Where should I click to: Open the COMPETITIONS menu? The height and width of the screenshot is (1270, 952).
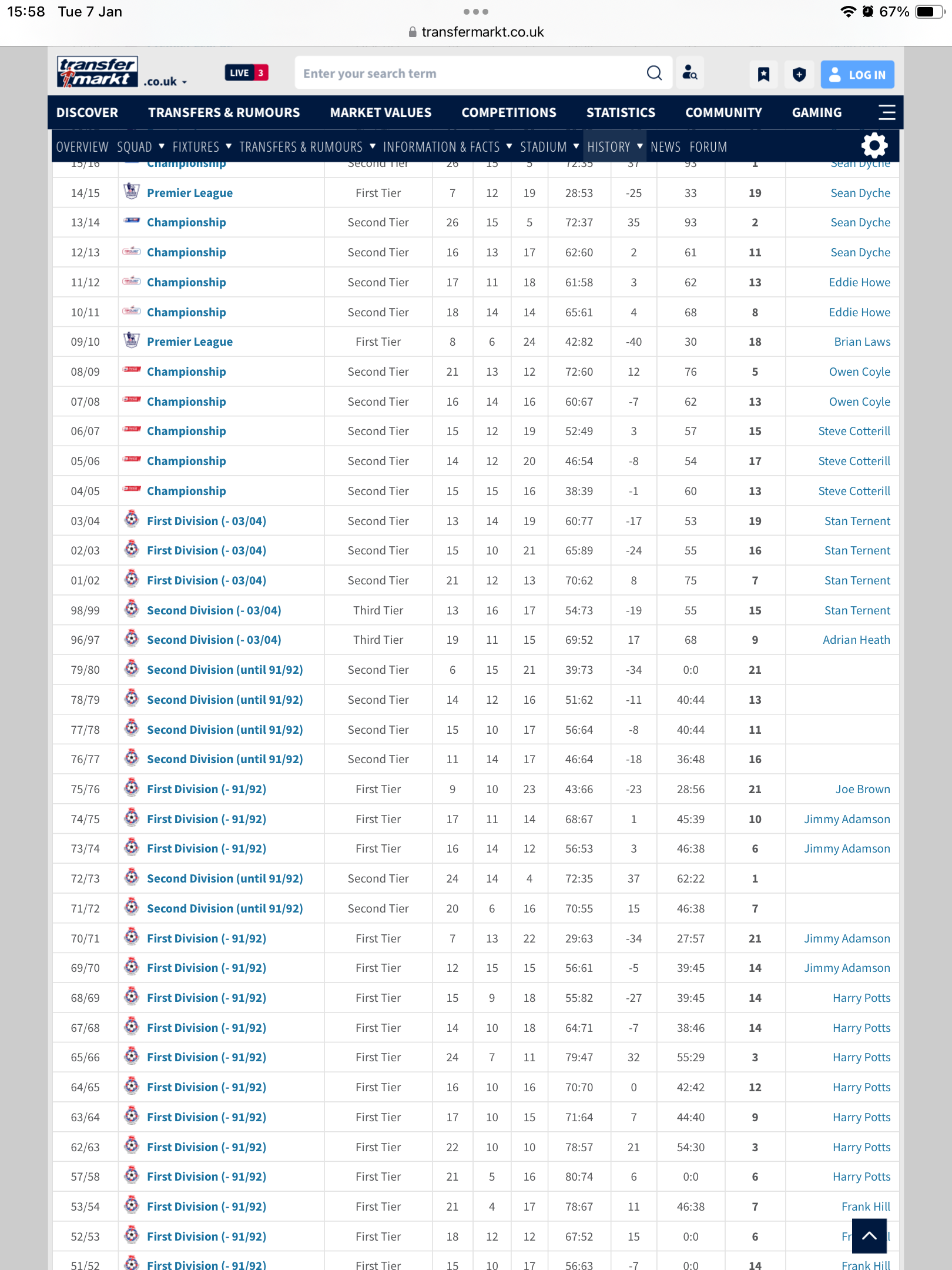click(x=508, y=112)
